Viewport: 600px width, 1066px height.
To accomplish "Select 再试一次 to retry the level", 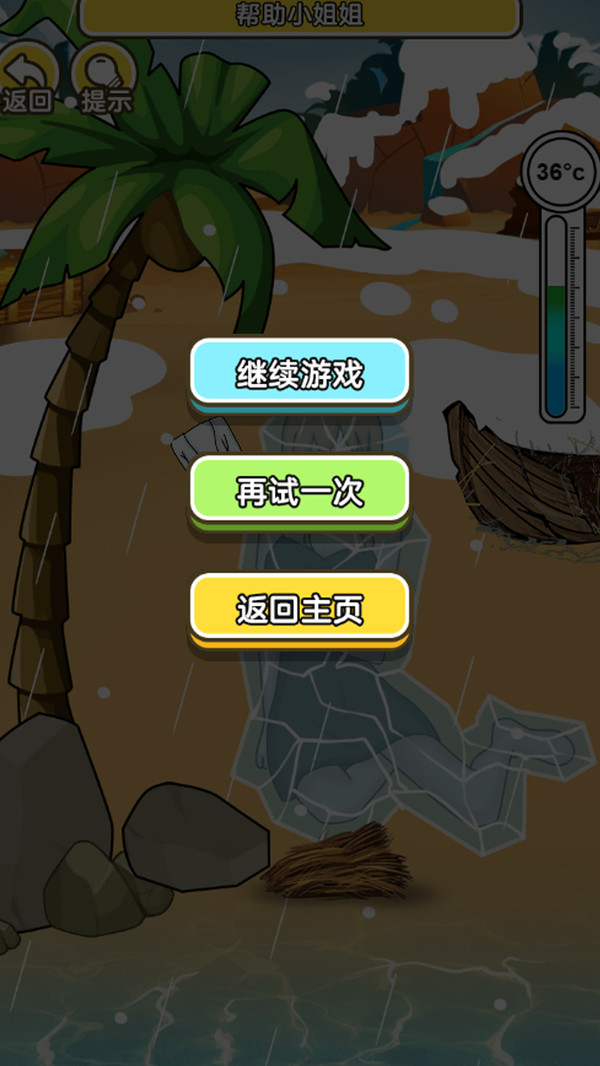I will [x=299, y=491].
